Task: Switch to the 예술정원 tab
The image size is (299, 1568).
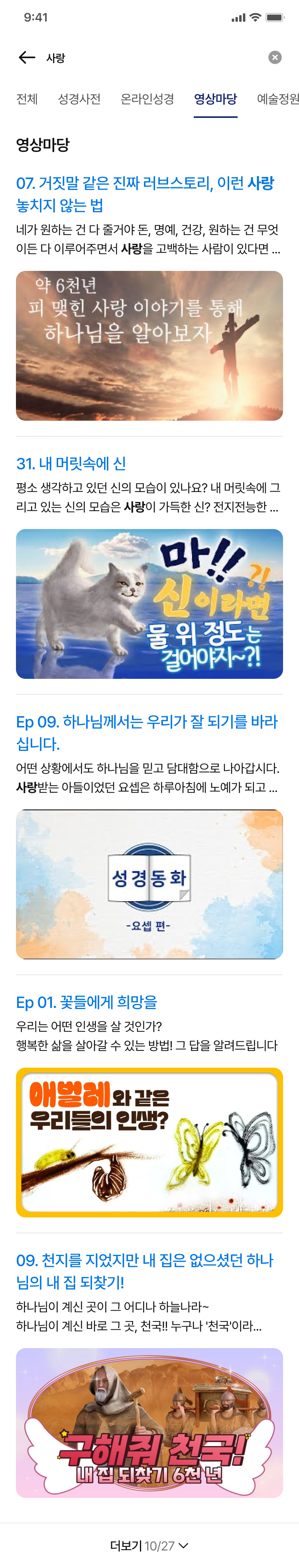Action: pos(277,99)
